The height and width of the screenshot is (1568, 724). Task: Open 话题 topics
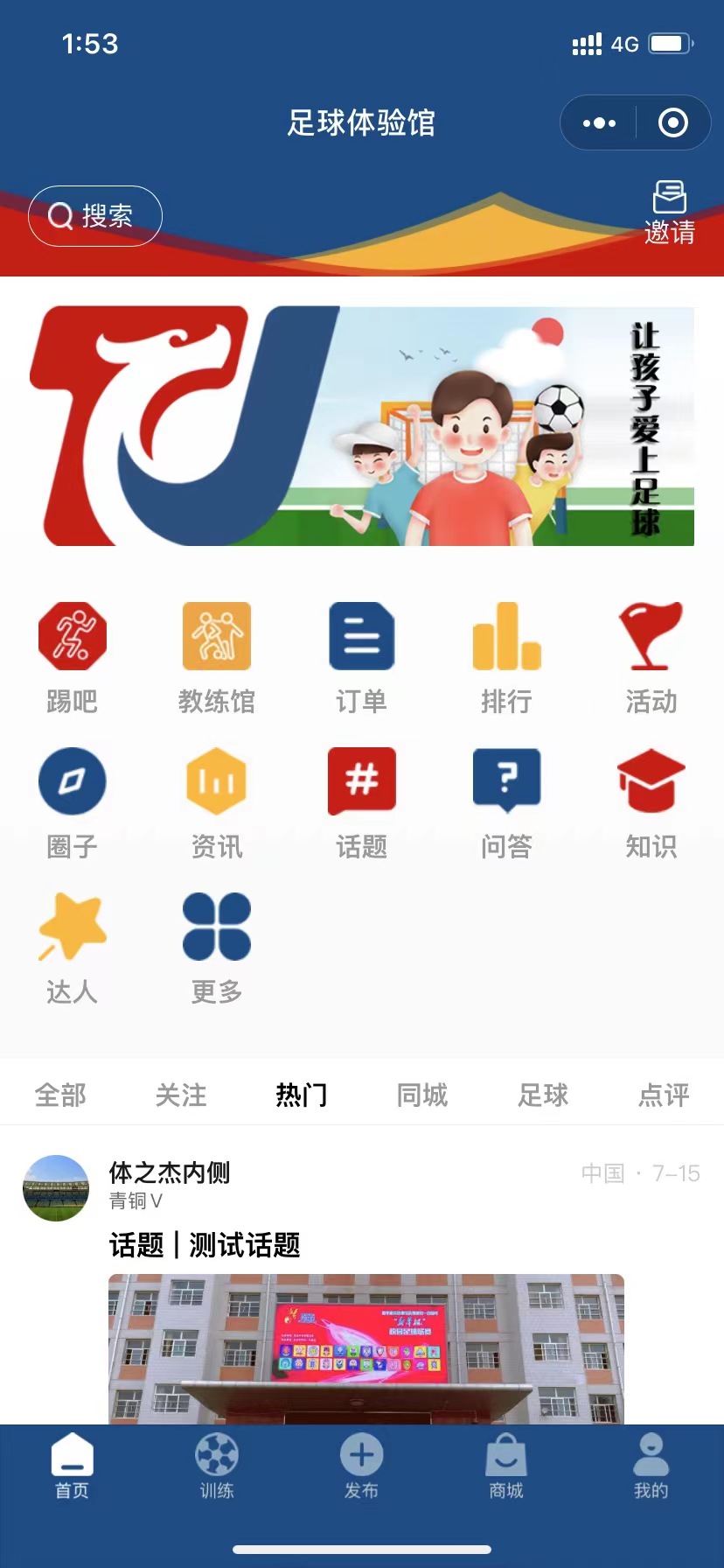click(361, 803)
